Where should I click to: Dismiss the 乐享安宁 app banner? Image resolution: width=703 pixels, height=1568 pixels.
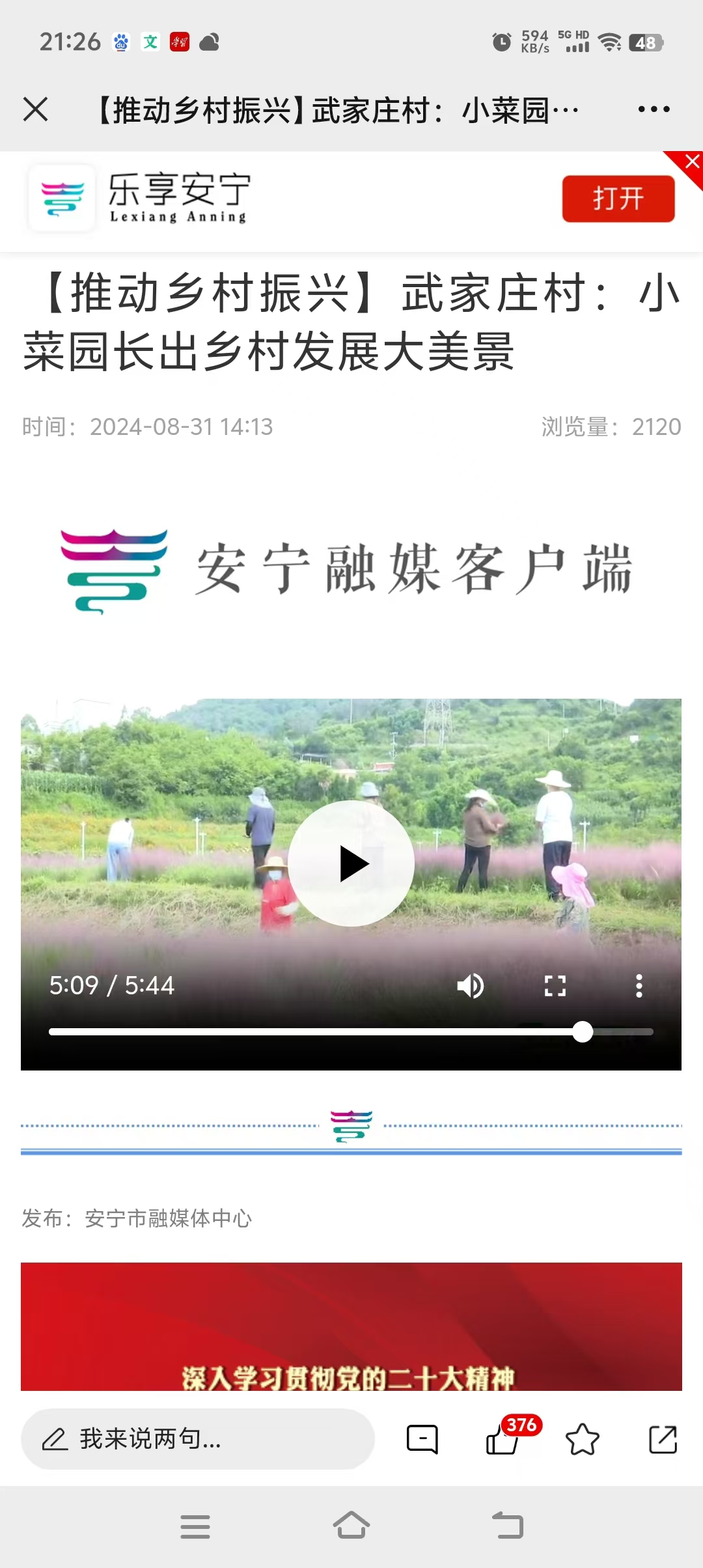[x=691, y=162]
